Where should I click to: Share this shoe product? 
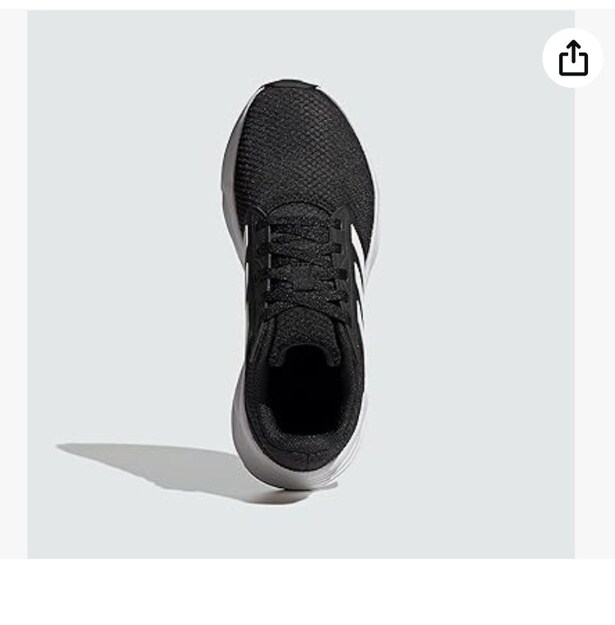573,59
